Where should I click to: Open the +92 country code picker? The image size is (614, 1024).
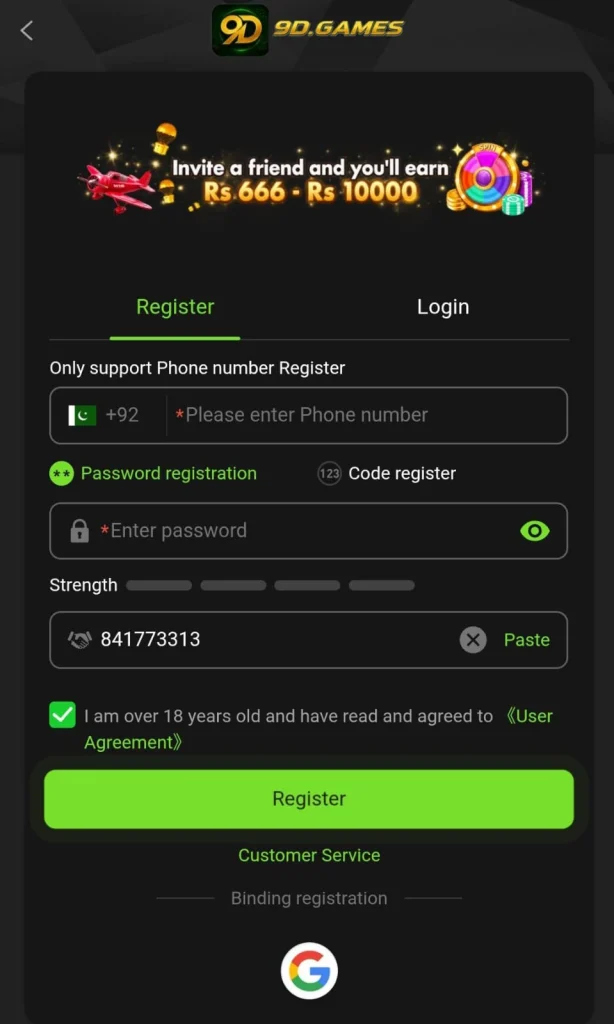[105, 415]
